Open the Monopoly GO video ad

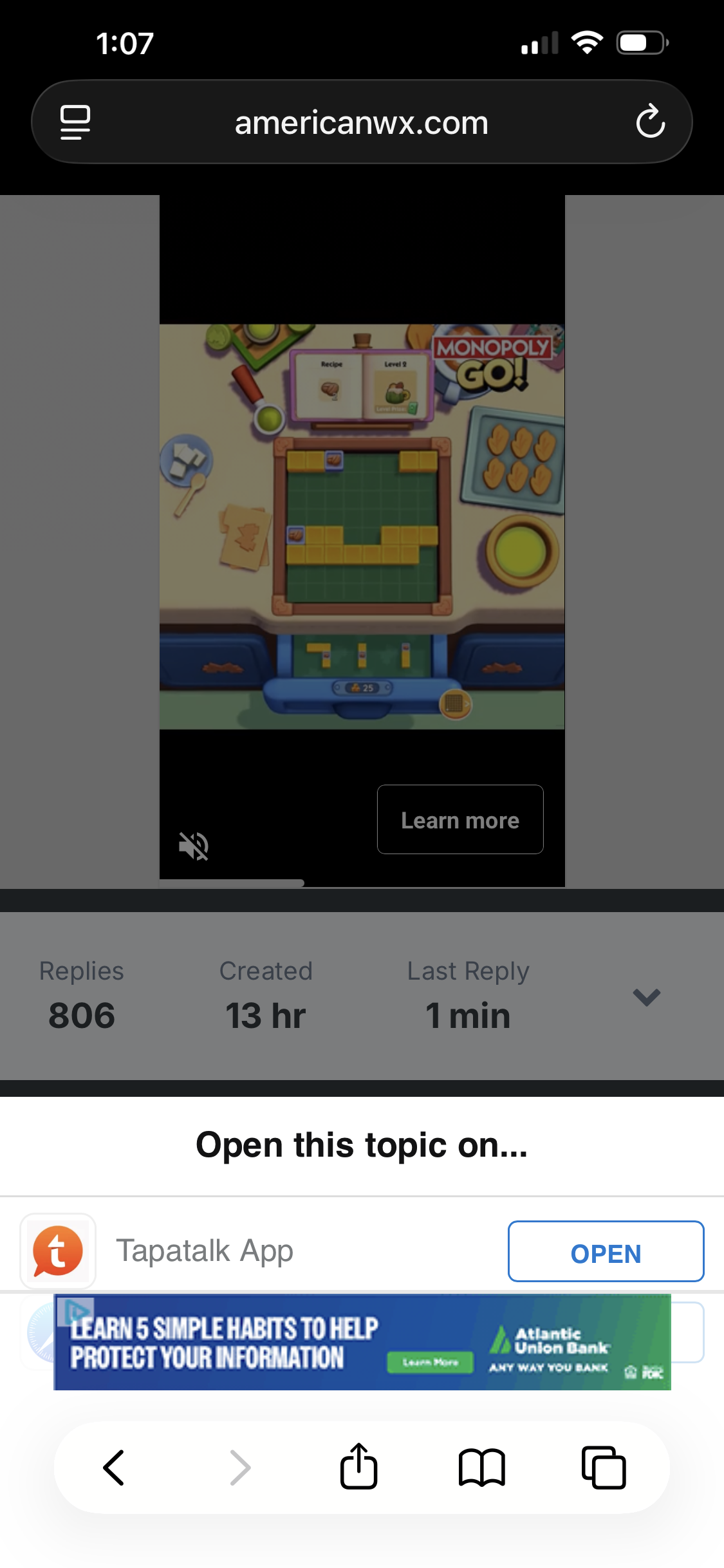point(362,527)
